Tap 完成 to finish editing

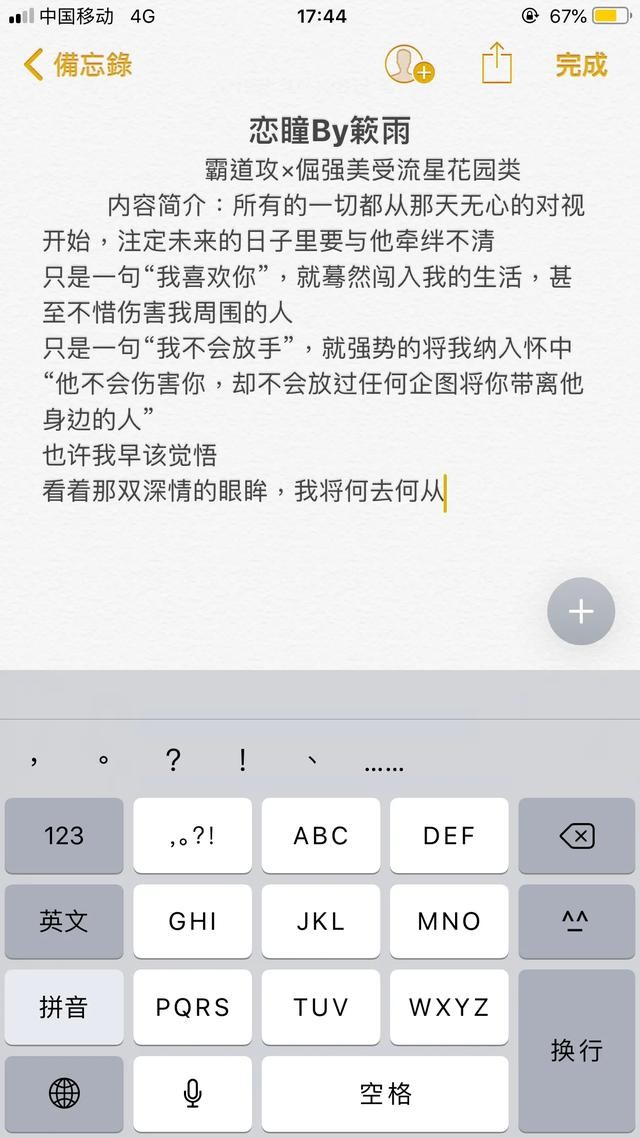pos(581,65)
